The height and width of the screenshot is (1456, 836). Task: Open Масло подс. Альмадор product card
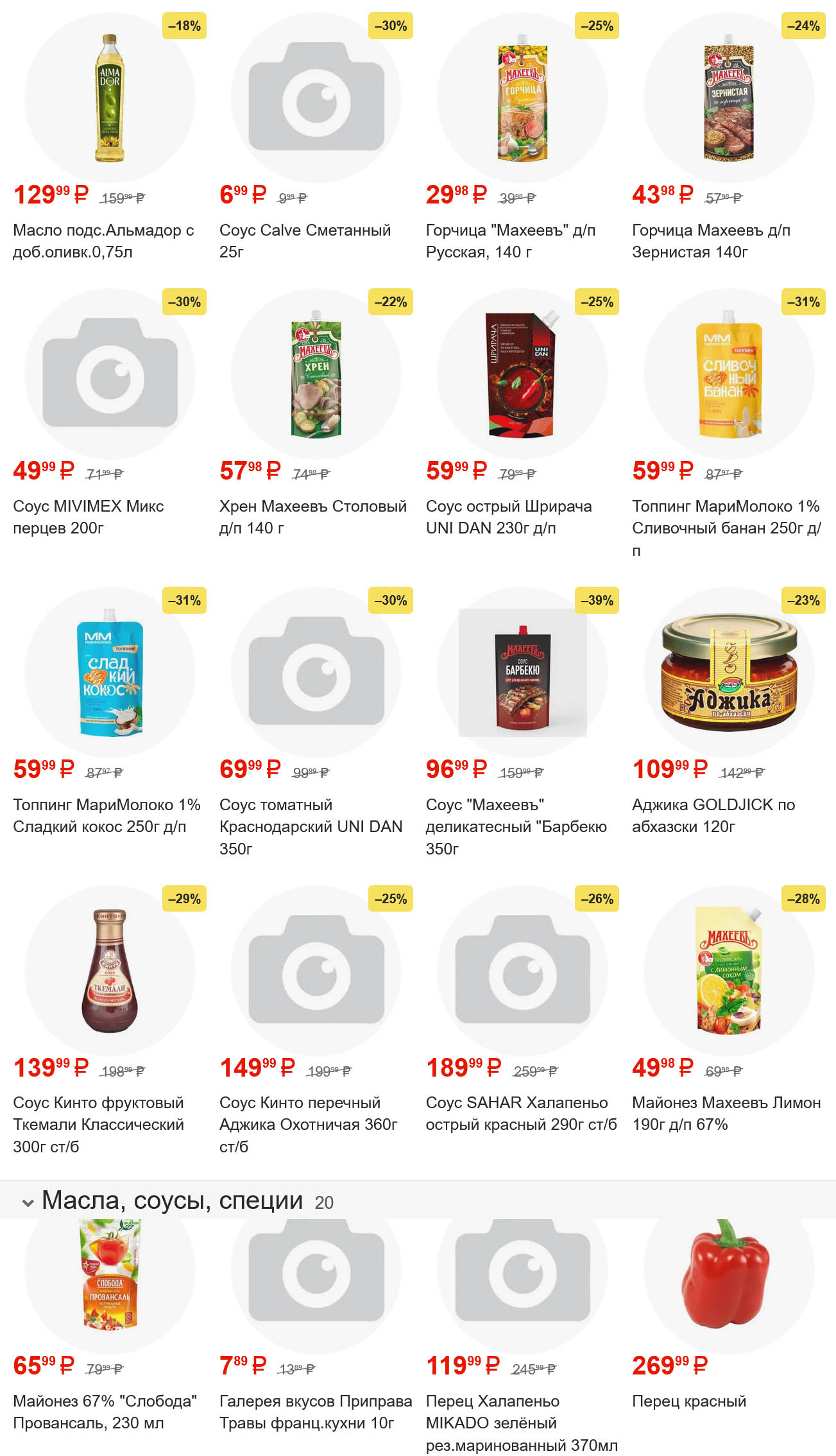[x=110, y=98]
